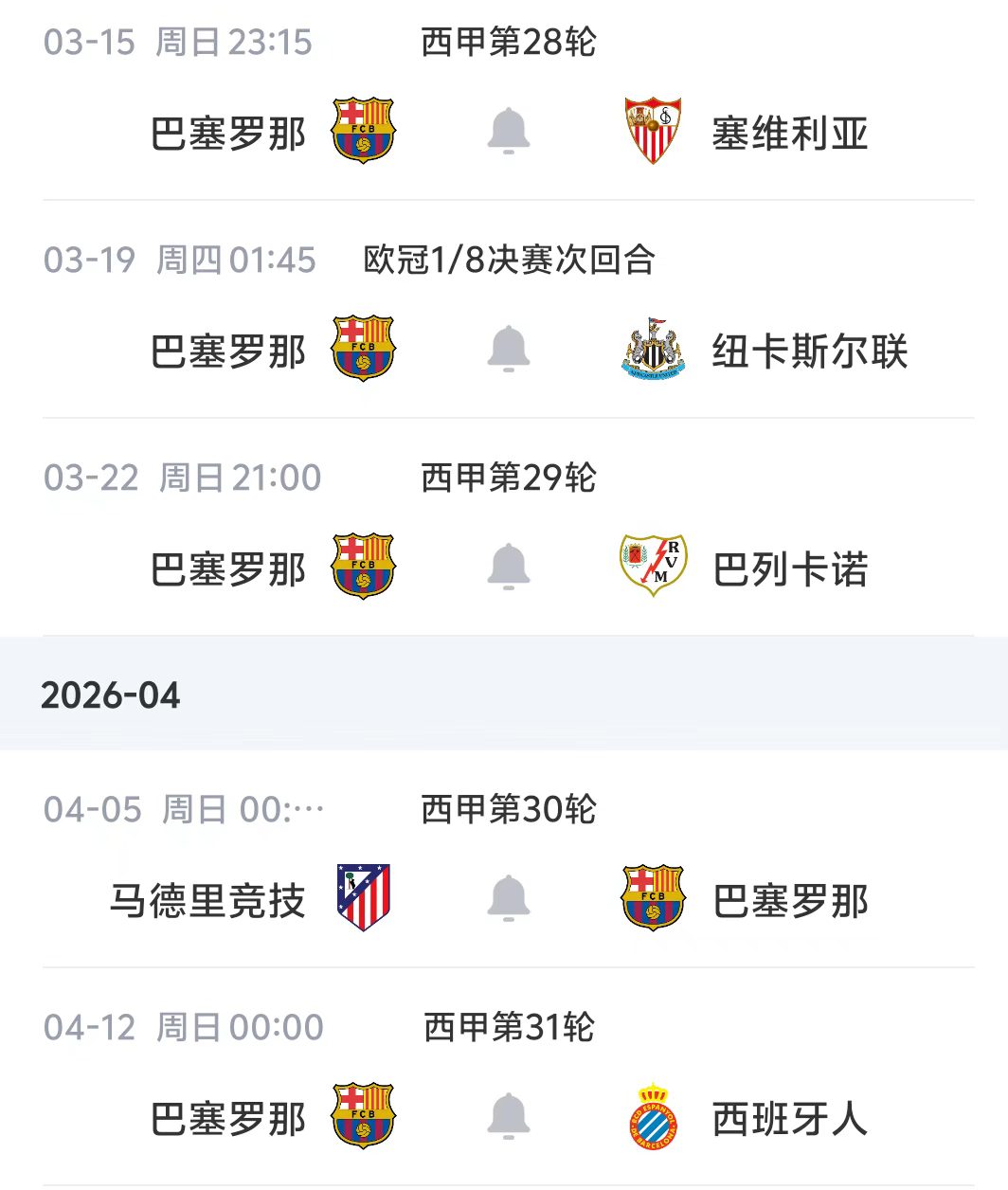Tap the bell for Barcelona vs Espanyol
The width and height of the screenshot is (1008, 1190).
508,1116
